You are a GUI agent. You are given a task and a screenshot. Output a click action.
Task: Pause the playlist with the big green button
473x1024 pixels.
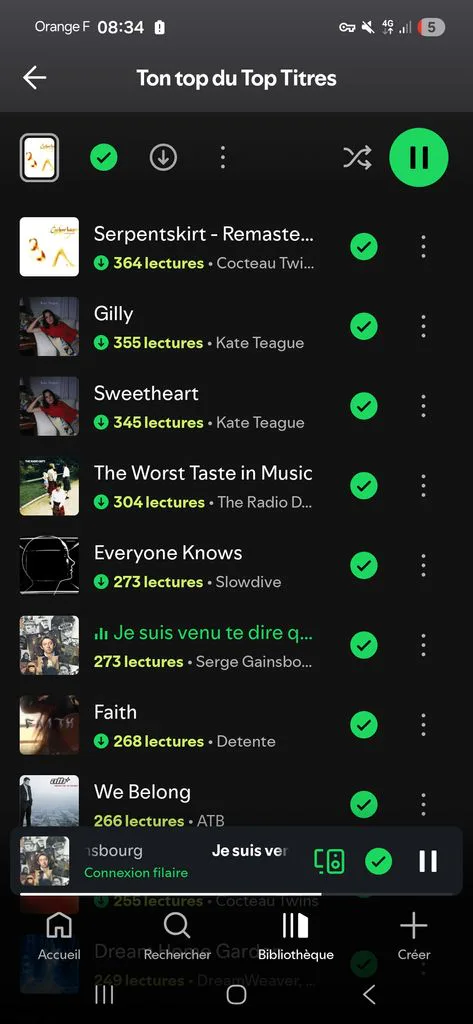[419, 157]
